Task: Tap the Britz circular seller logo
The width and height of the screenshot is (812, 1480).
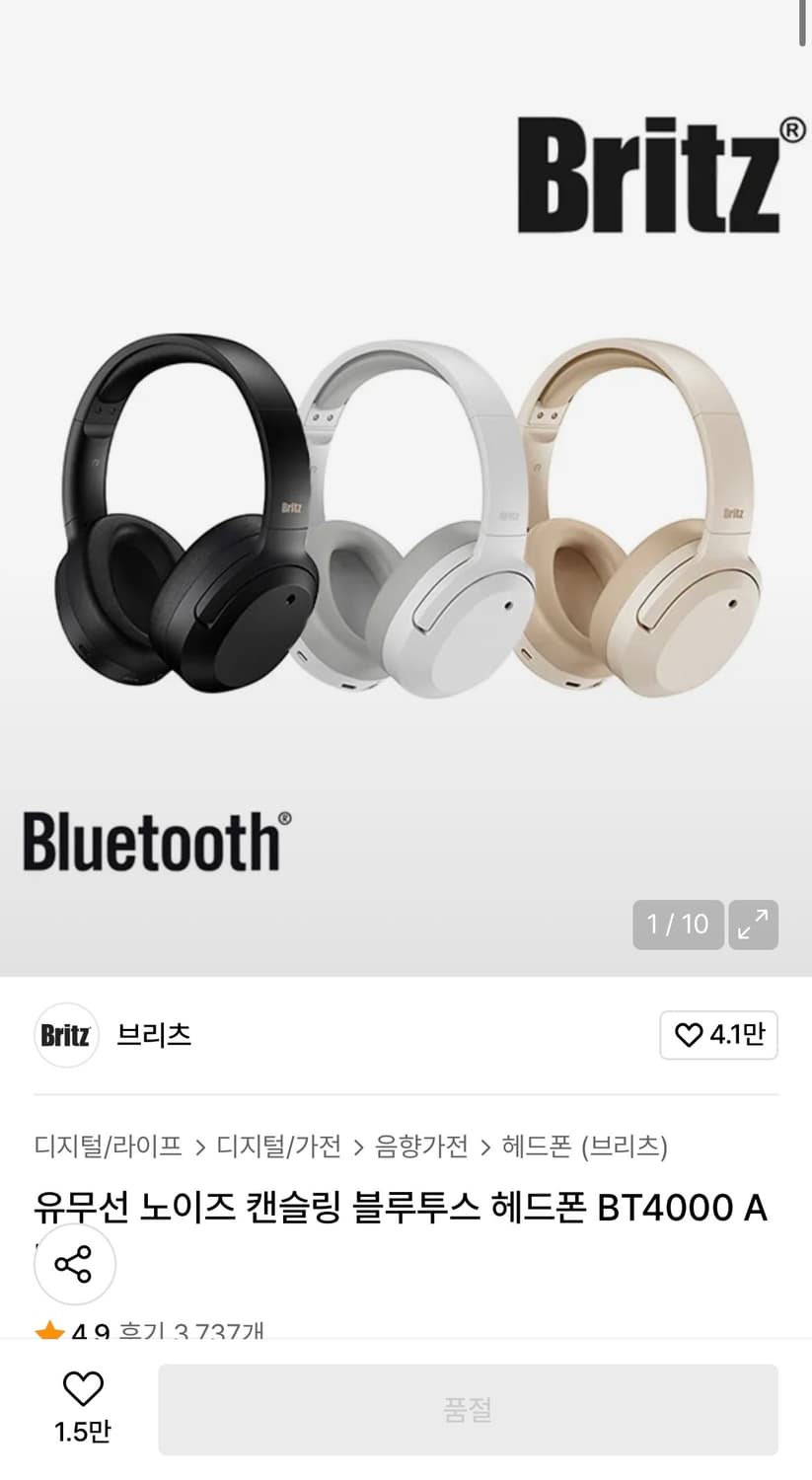Action: click(x=65, y=1035)
